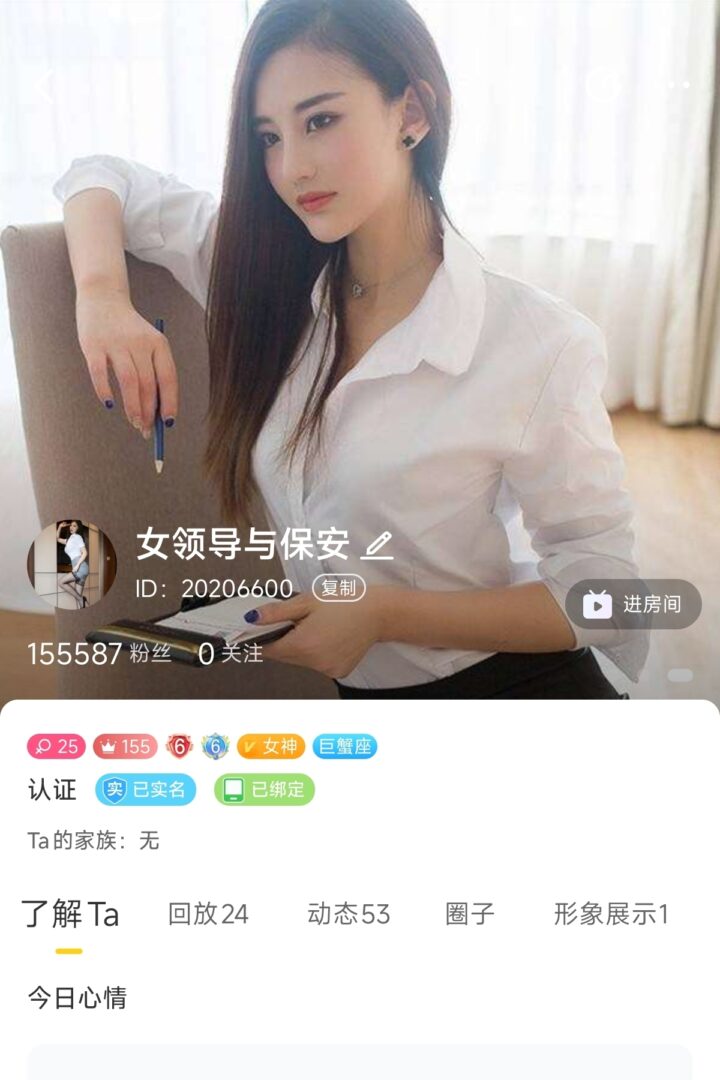720x1080 pixels.
Task: Enter the room via 进房间
Action: pyautogui.click(x=634, y=604)
